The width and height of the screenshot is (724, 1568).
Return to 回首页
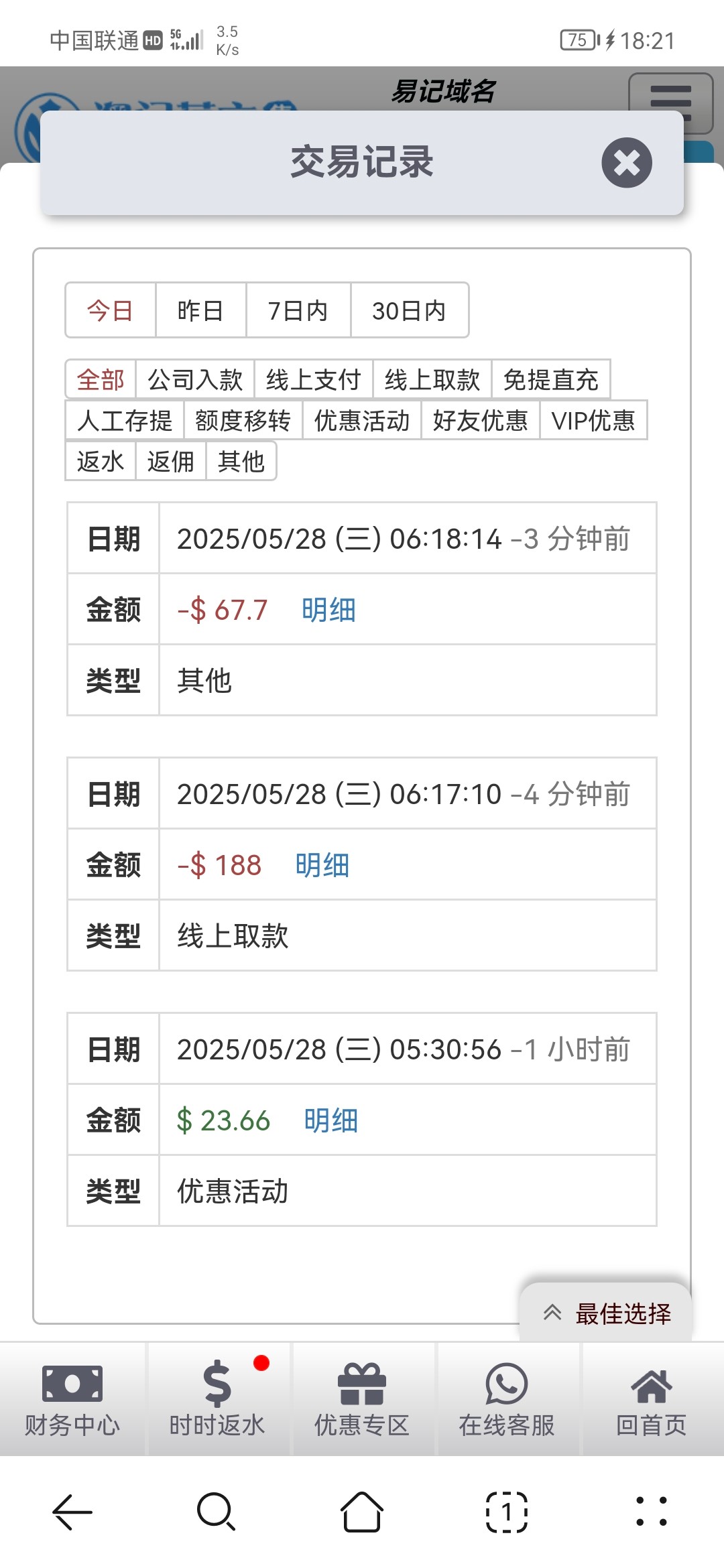[652, 1398]
